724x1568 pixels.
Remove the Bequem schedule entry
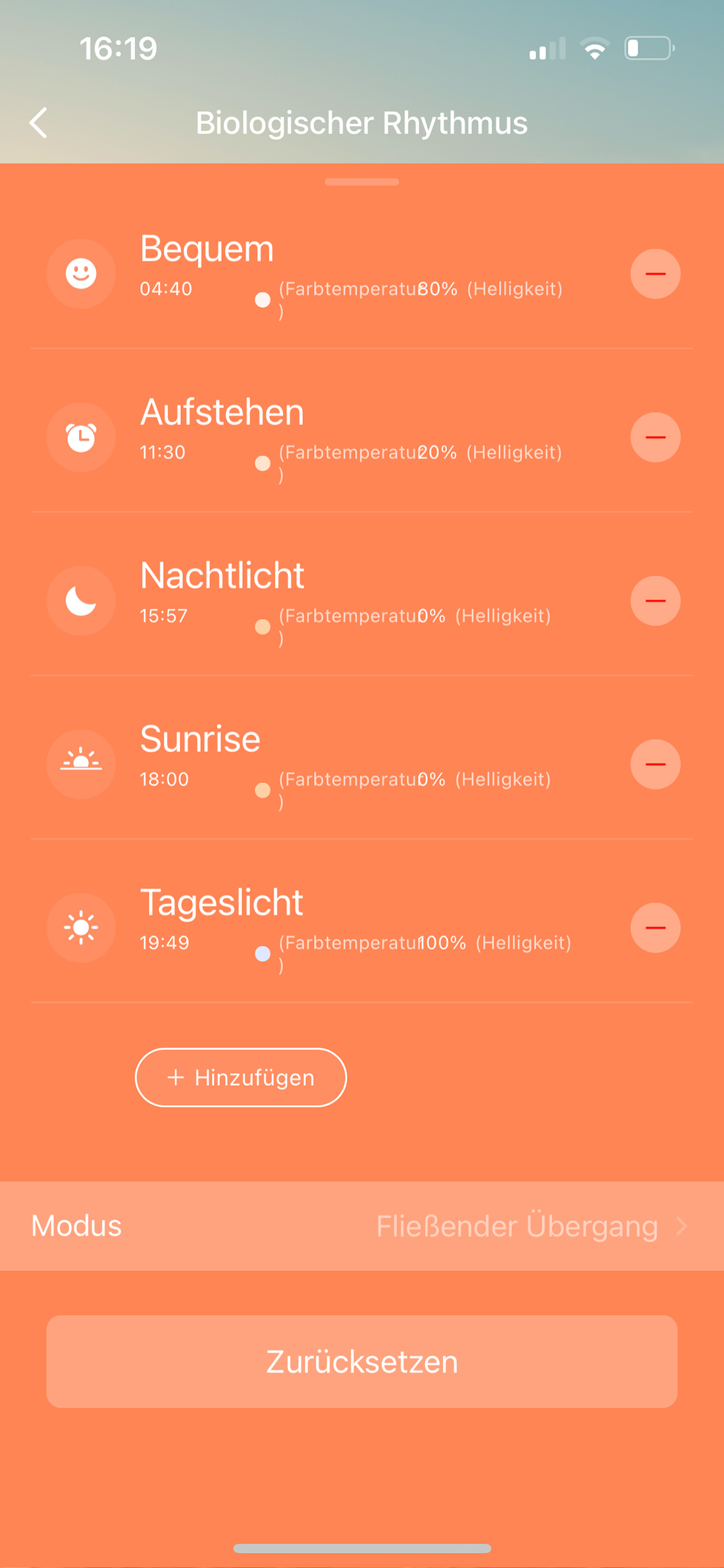[x=655, y=274]
